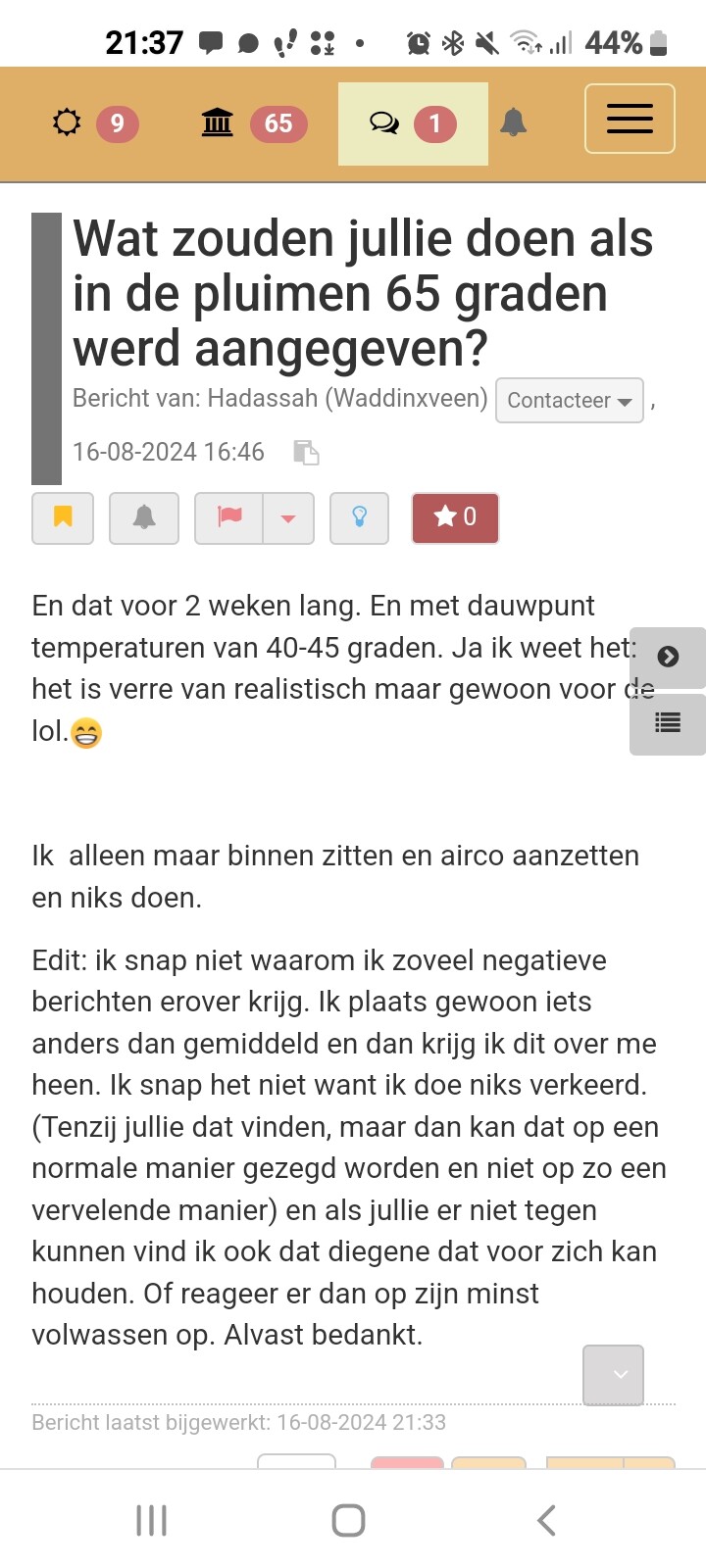Open the weather item with badge 9

(94, 123)
